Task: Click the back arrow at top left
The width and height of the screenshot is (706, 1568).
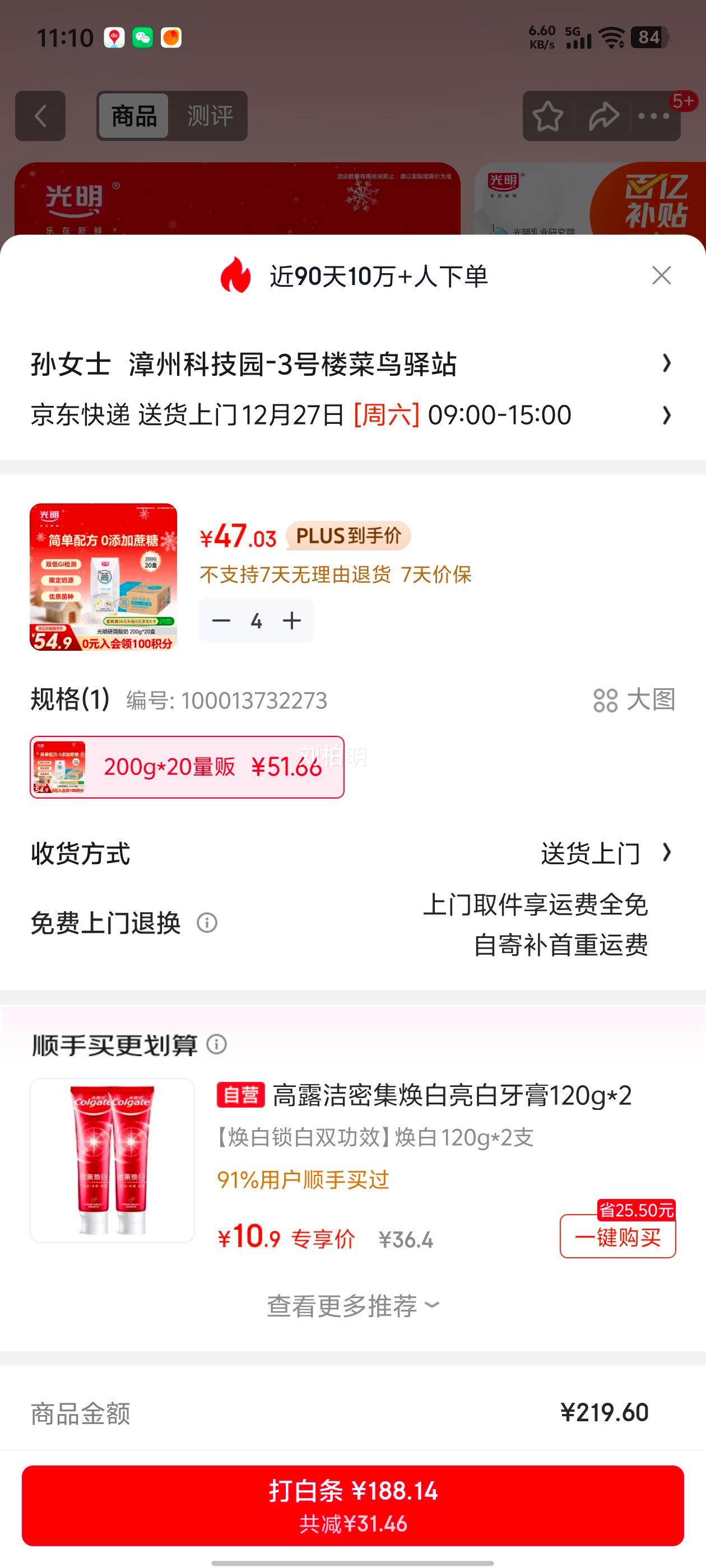Action: click(x=40, y=117)
